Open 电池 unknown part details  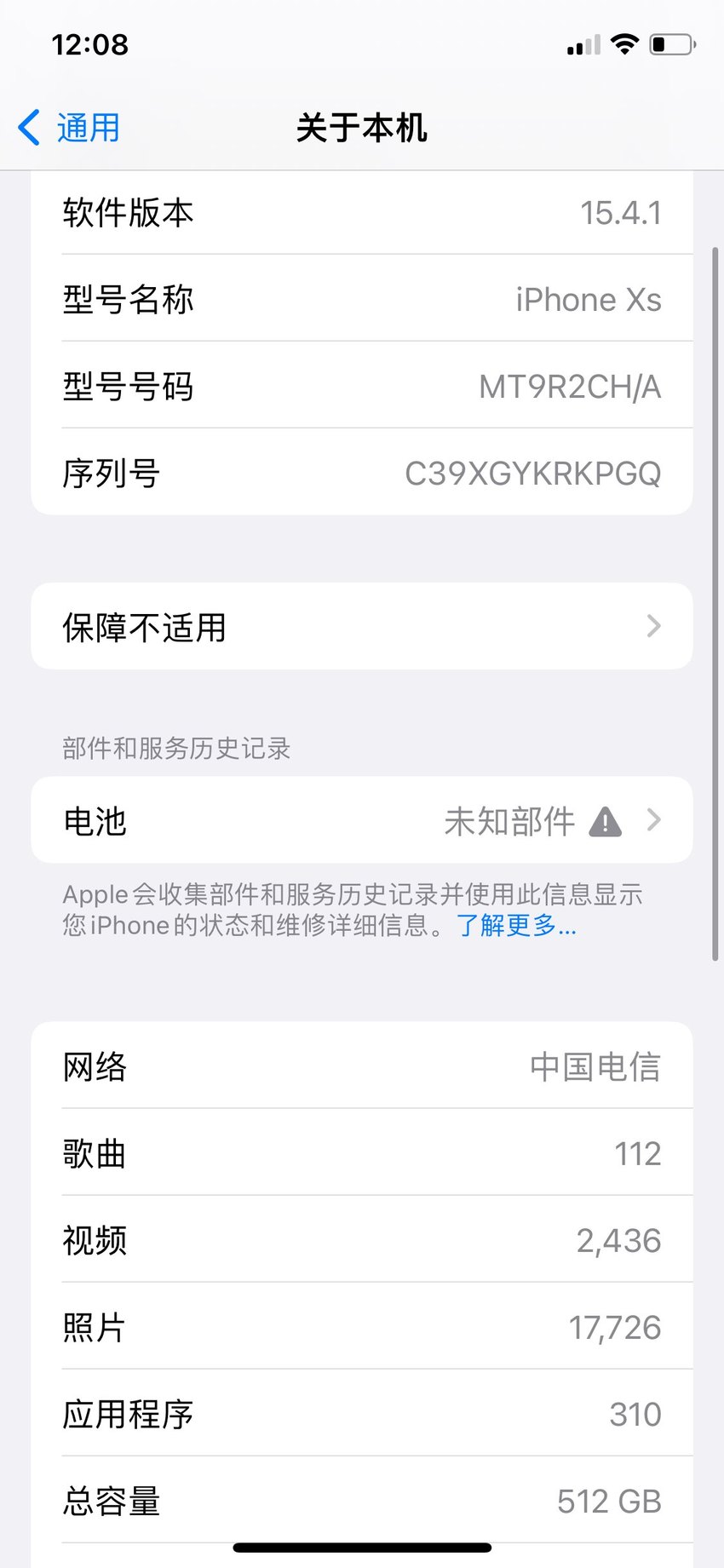tap(362, 821)
